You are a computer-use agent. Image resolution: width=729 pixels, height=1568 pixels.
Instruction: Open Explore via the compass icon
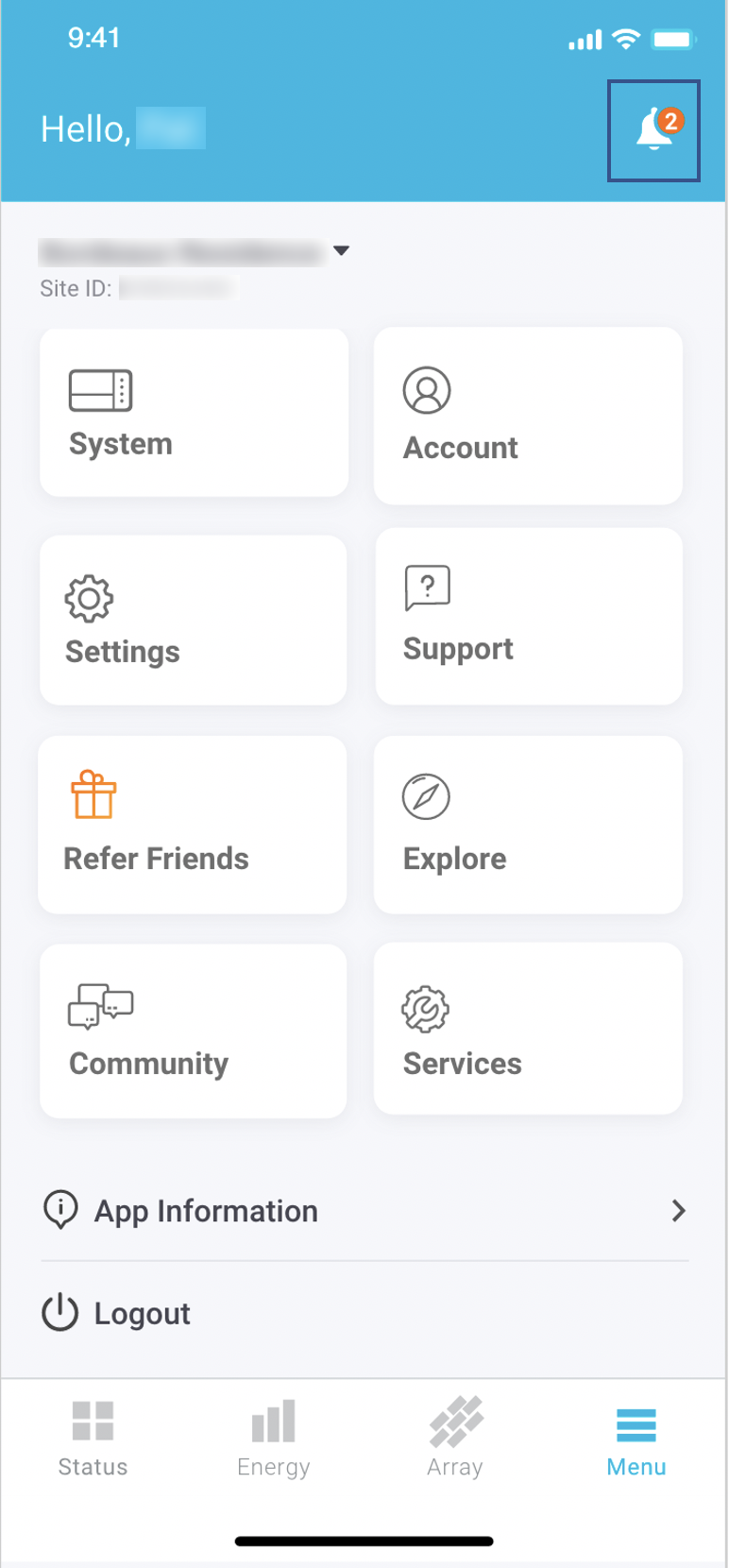click(427, 796)
